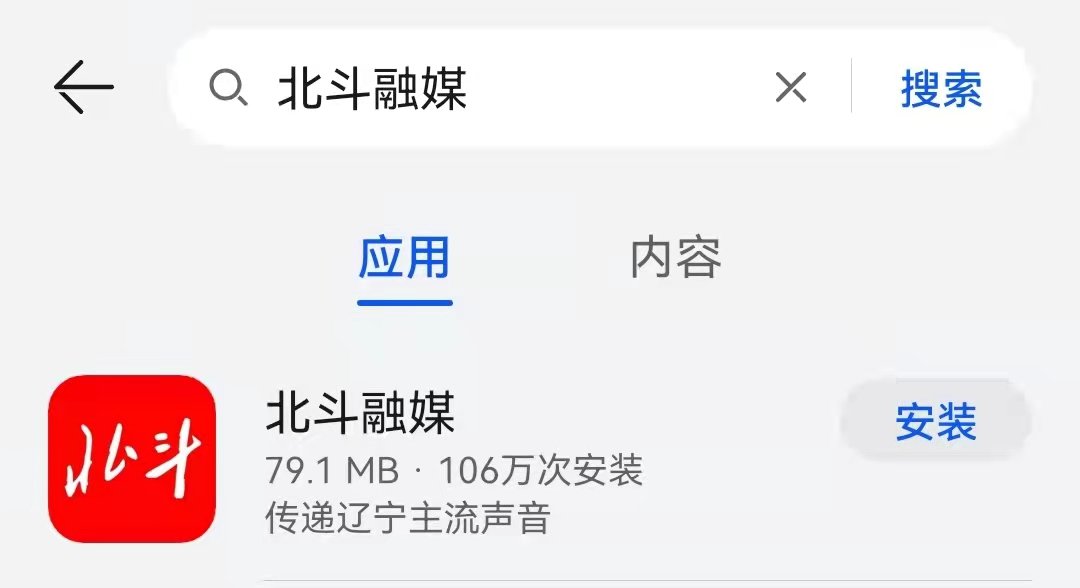Image resolution: width=1080 pixels, height=588 pixels.
Task: Clear the search text with X
Action: point(790,89)
